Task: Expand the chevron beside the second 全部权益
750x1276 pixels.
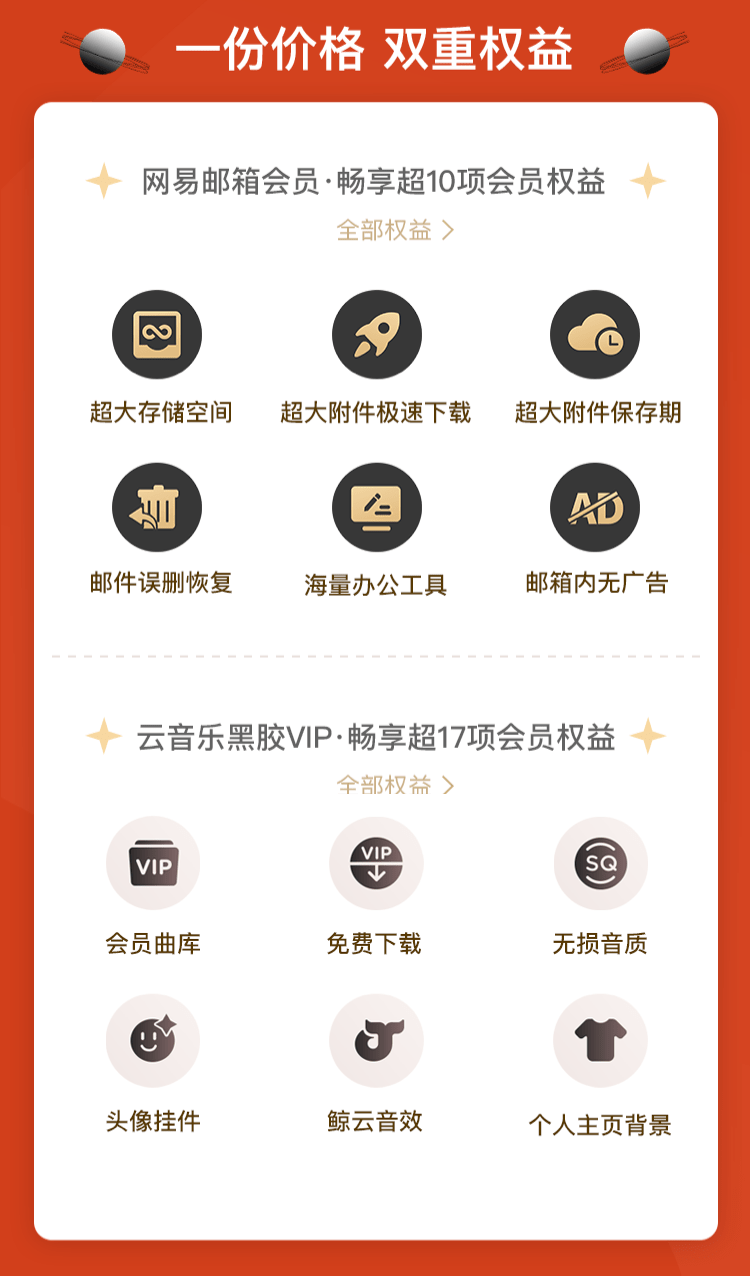Action: 447,787
